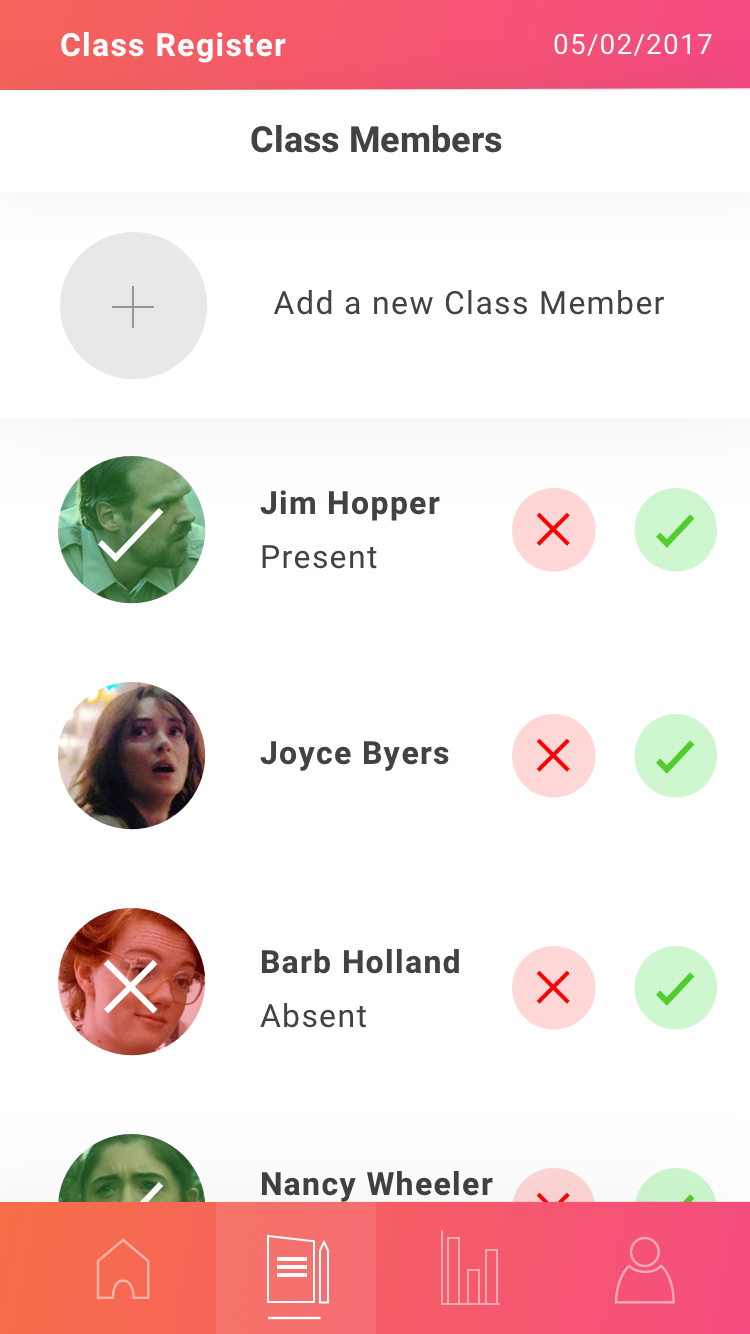
Task: Open Barb Holland's profile photo
Action: [x=132, y=982]
